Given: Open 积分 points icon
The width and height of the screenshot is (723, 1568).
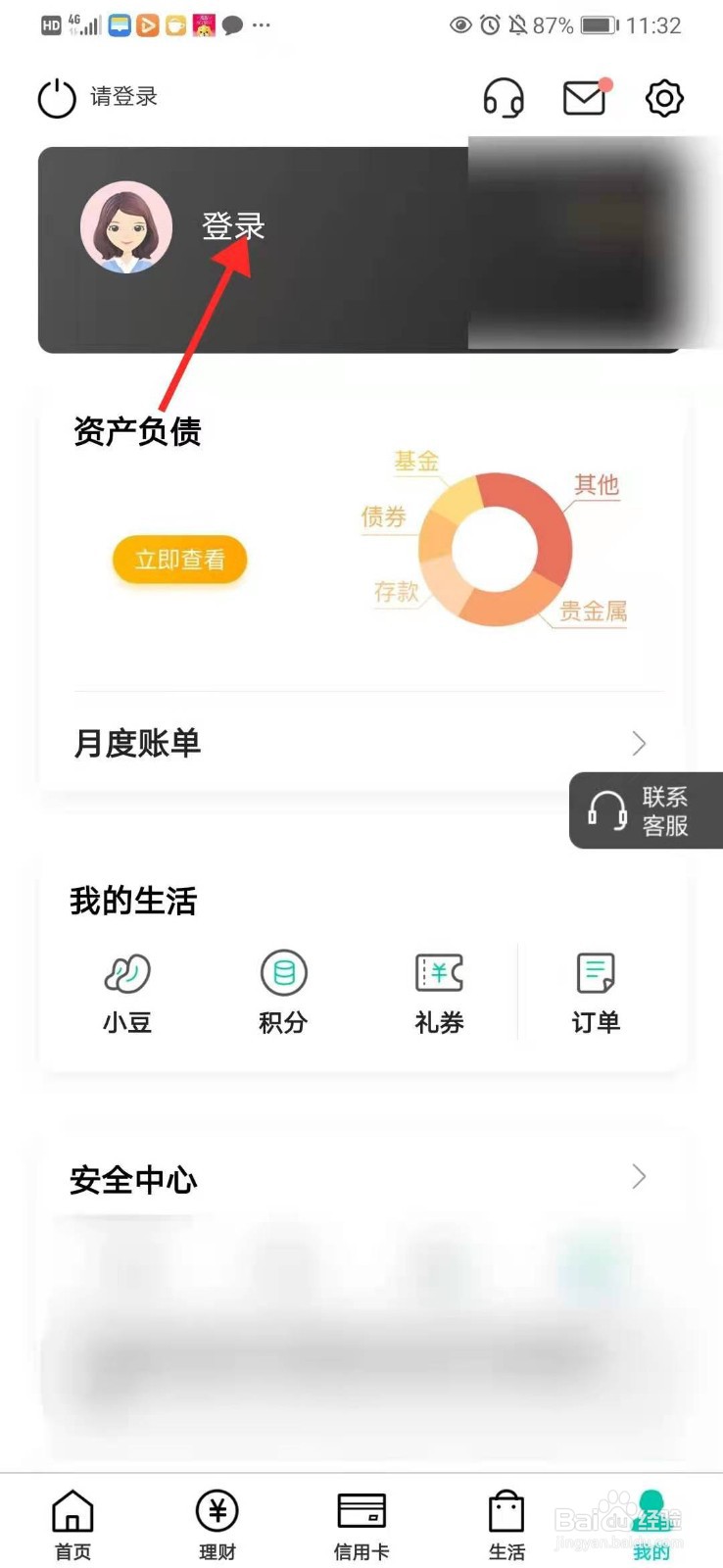Looking at the screenshot, I should click(283, 990).
